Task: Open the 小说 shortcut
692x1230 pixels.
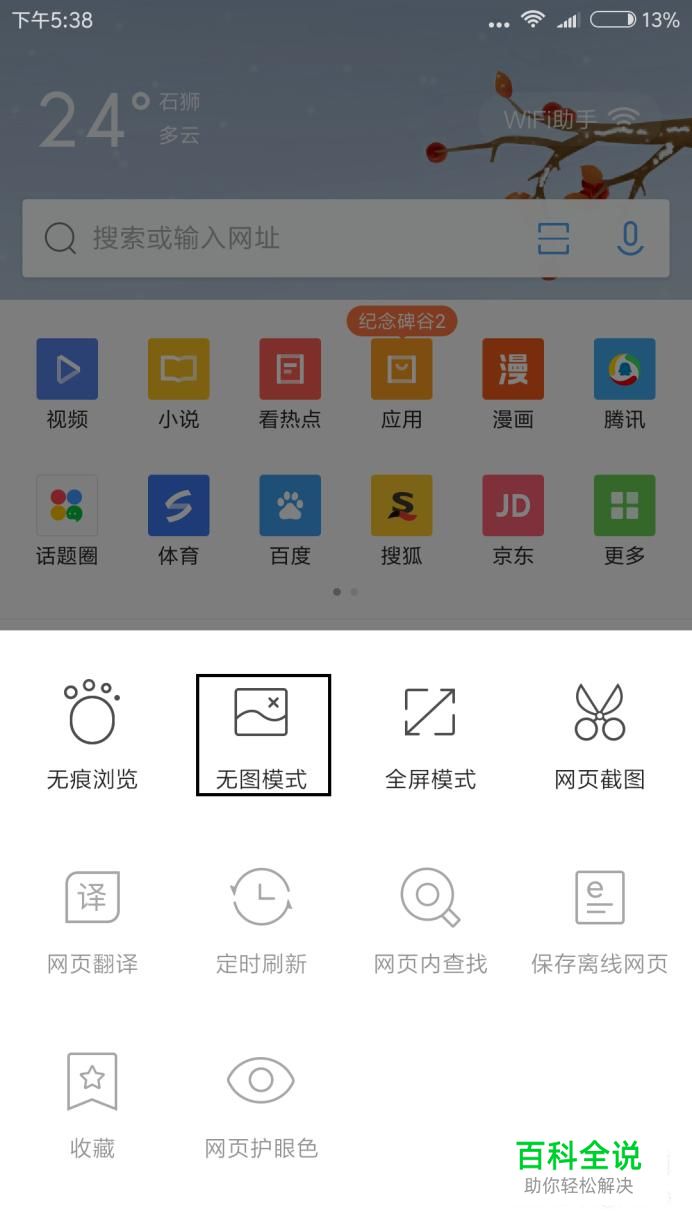Action: (x=179, y=385)
